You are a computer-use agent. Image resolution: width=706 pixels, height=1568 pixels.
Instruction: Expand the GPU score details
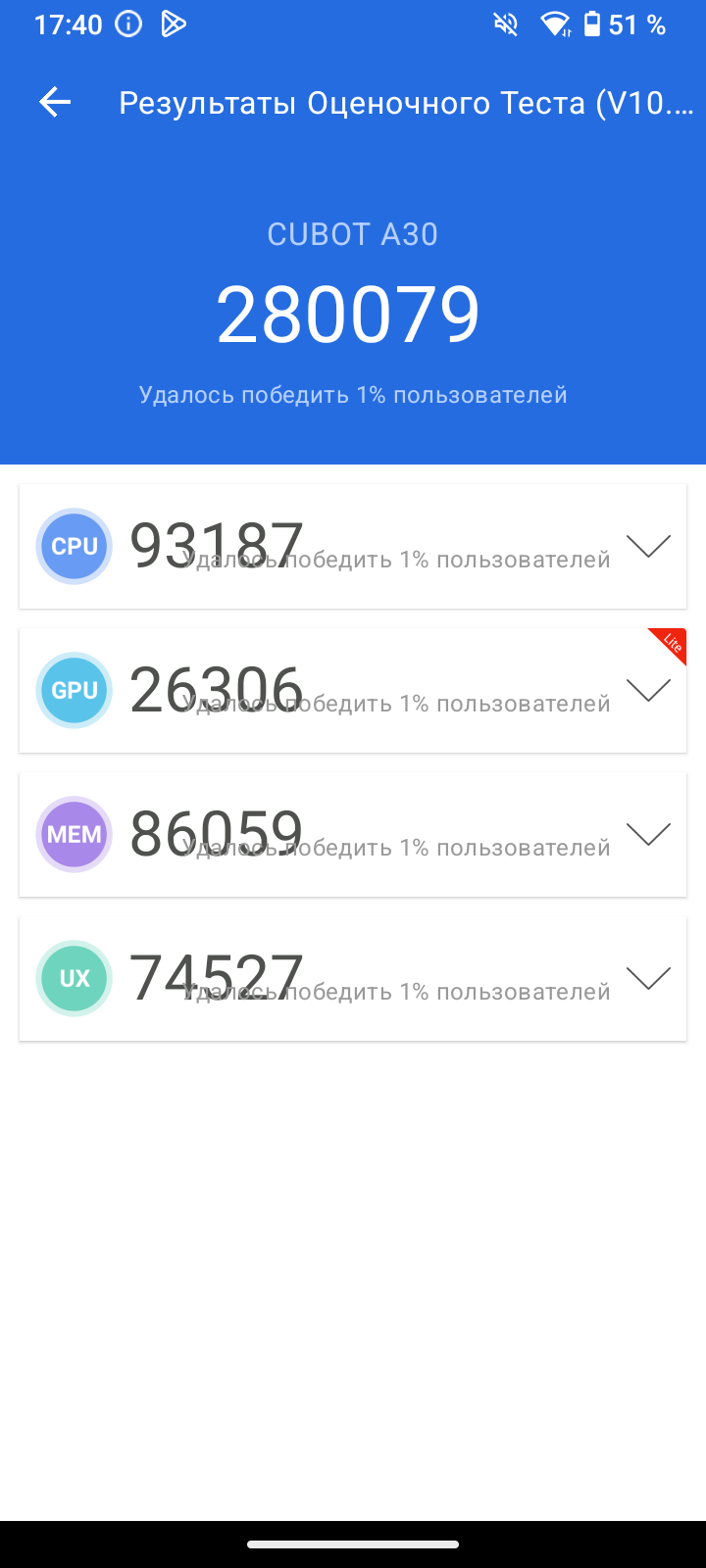point(648,690)
